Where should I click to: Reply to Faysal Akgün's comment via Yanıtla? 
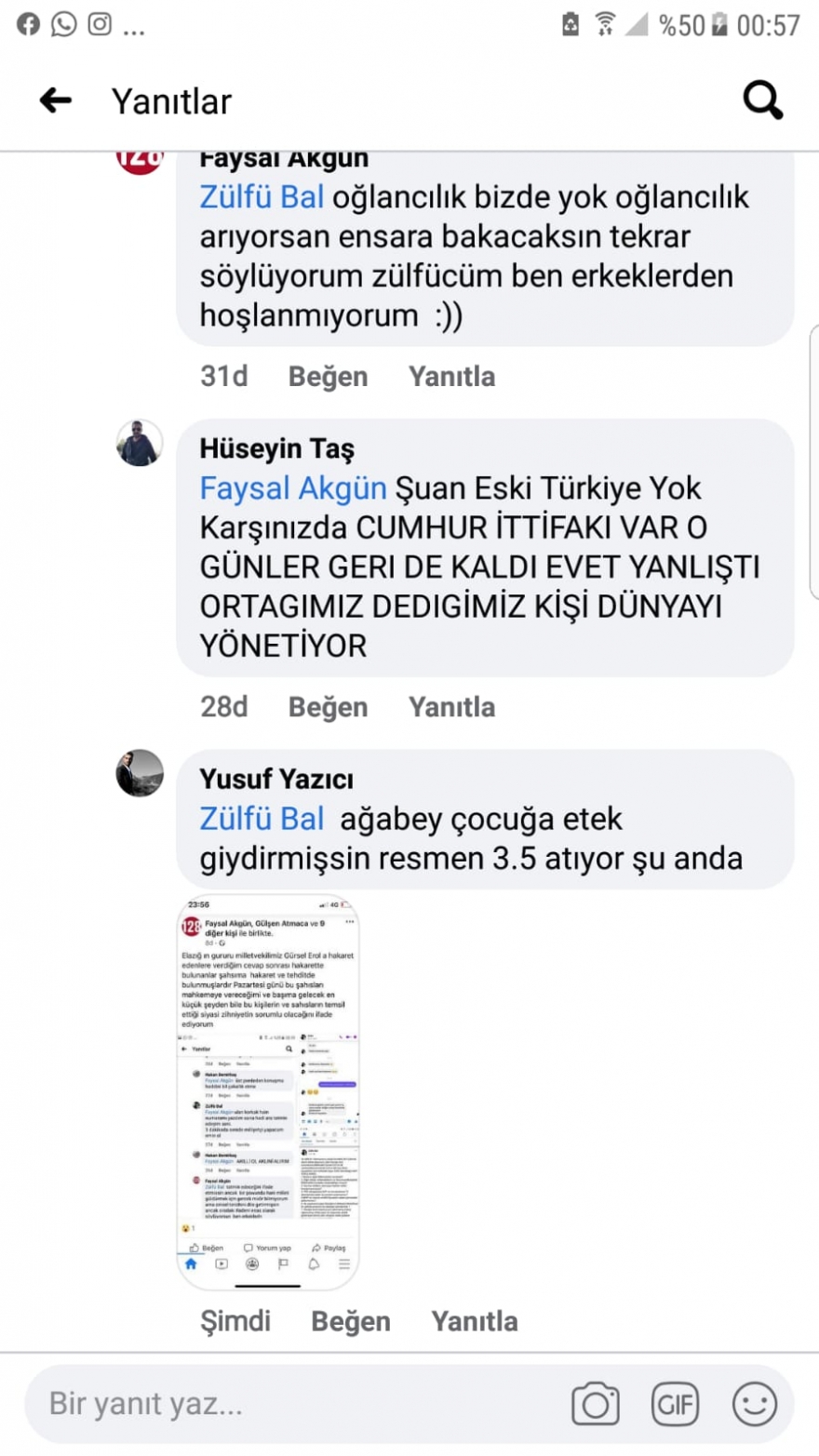(451, 377)
